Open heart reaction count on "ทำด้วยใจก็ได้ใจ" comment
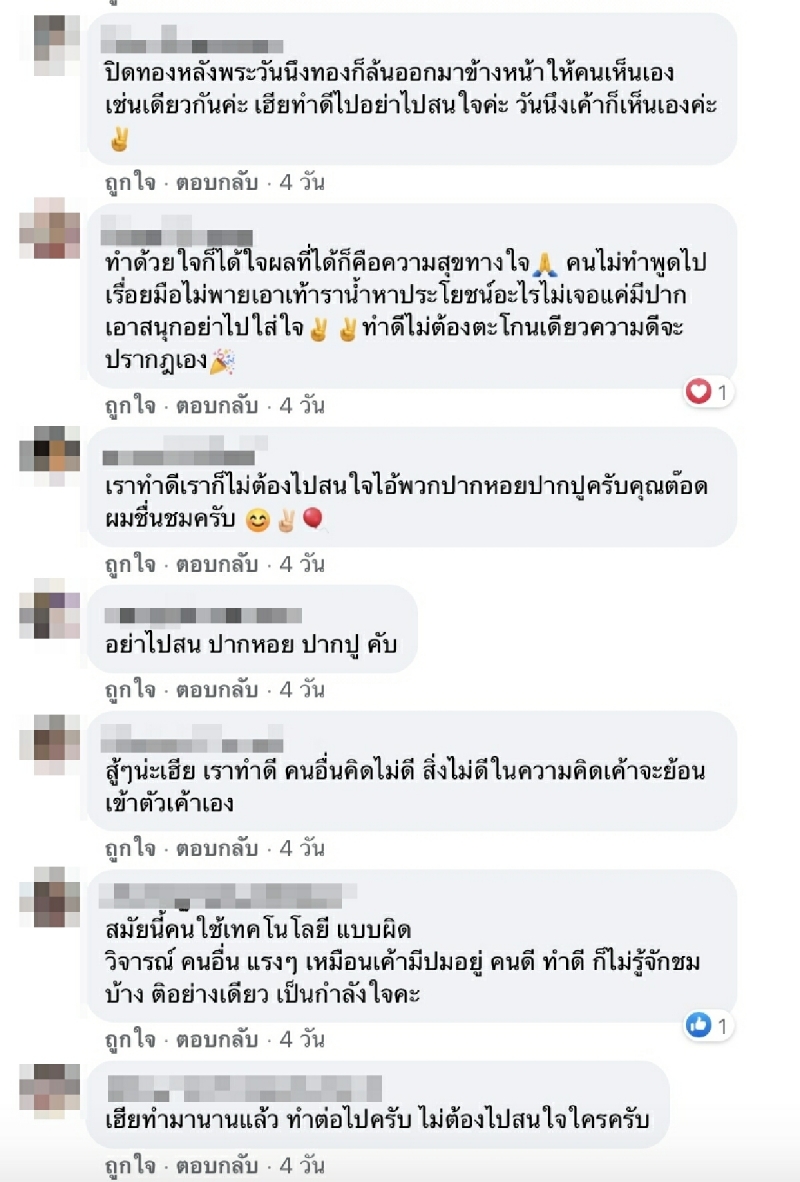The height and width of the screenshot is (1182, 800). click(x=709, y=392)
